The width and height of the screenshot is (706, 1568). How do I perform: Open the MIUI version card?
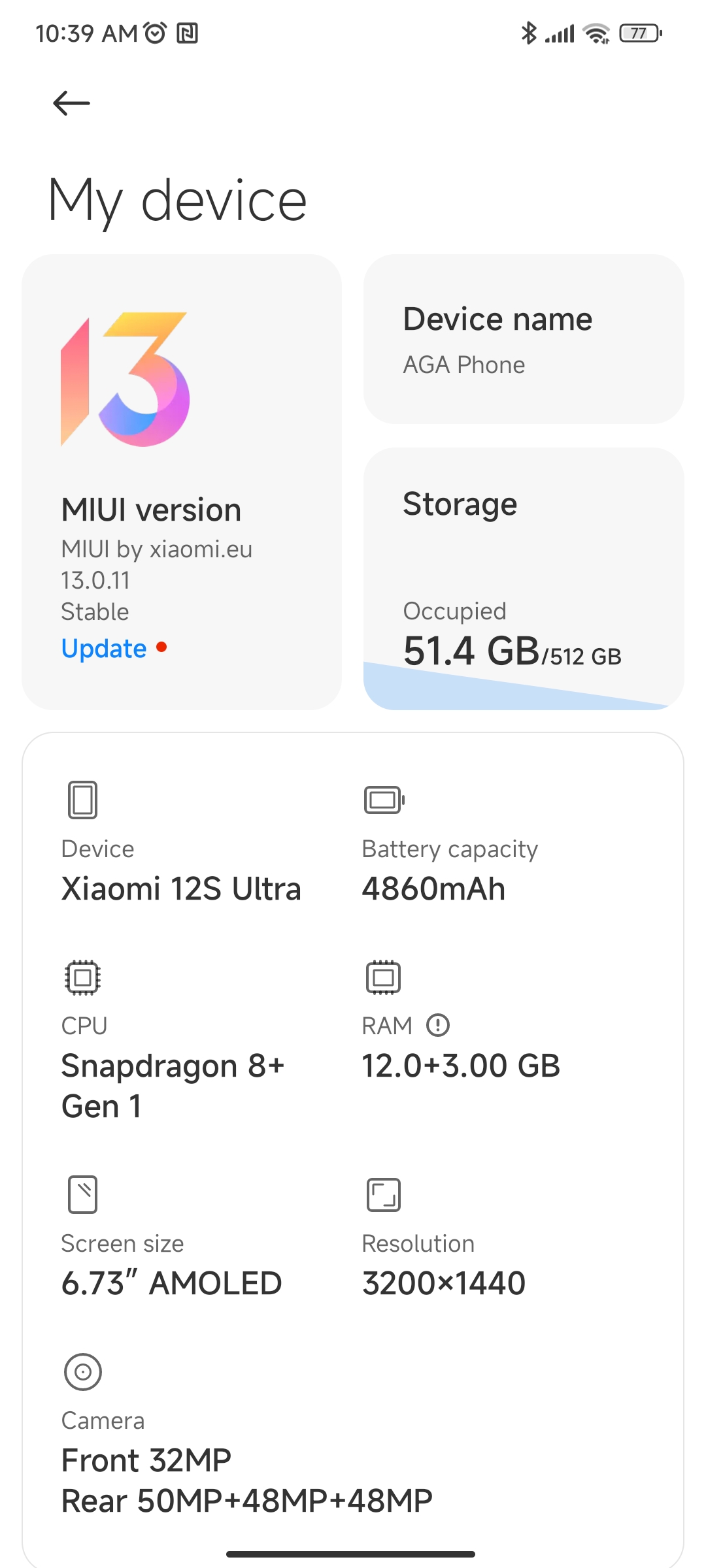click(182, 482)
